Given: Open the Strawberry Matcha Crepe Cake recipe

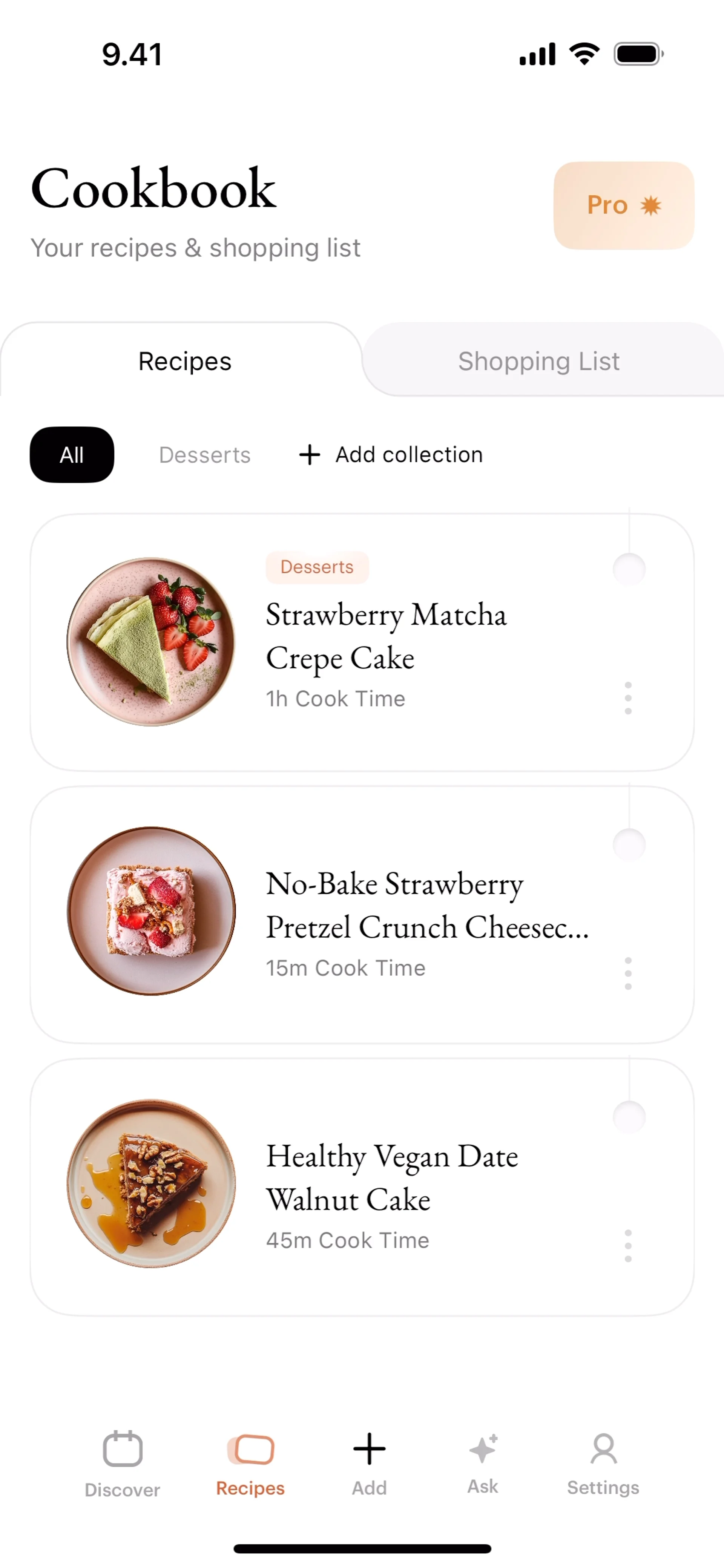Looking at the screenshot, I should 386,636.
